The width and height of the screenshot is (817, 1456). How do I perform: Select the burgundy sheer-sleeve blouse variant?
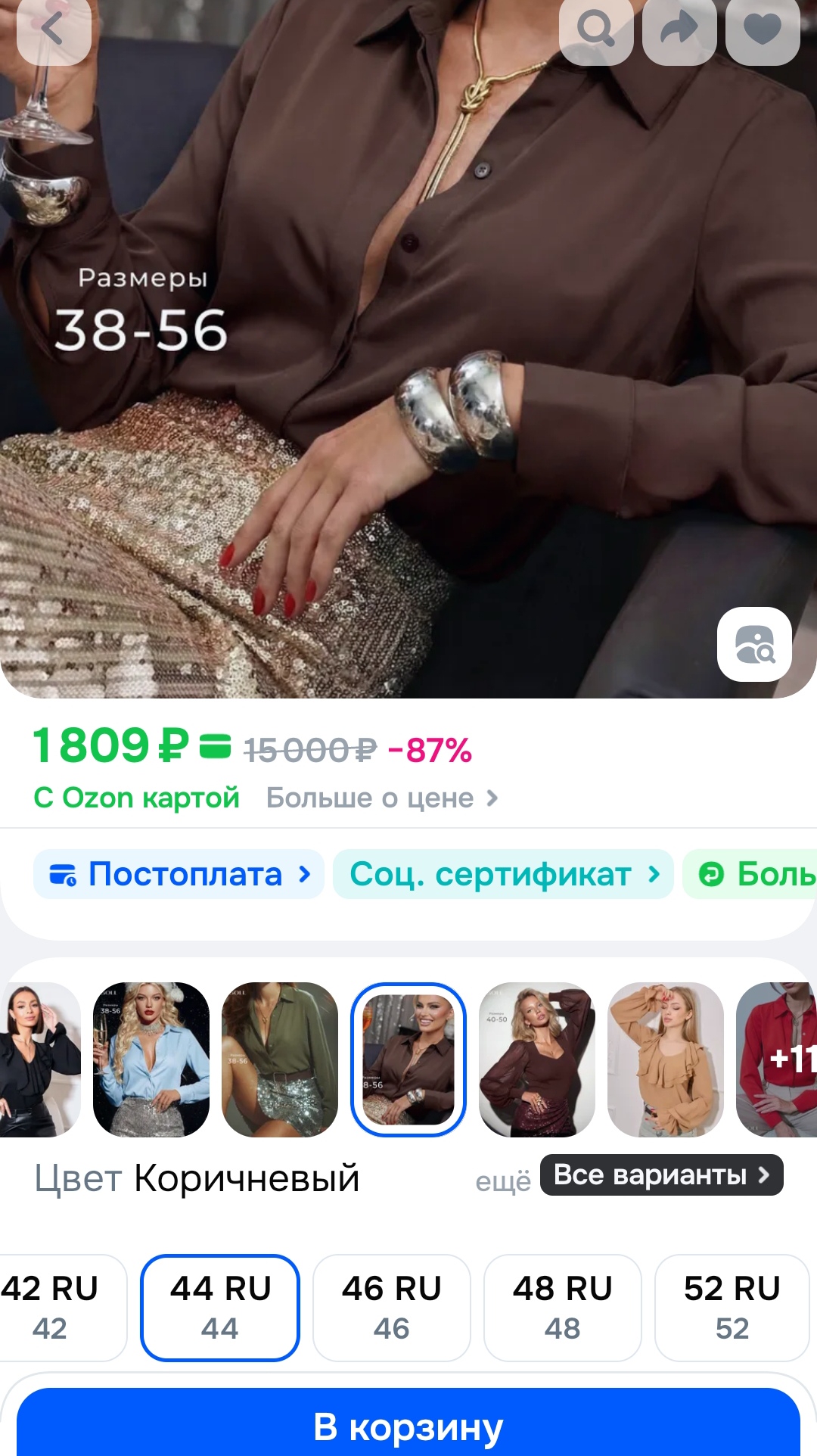click(537, 1059)
